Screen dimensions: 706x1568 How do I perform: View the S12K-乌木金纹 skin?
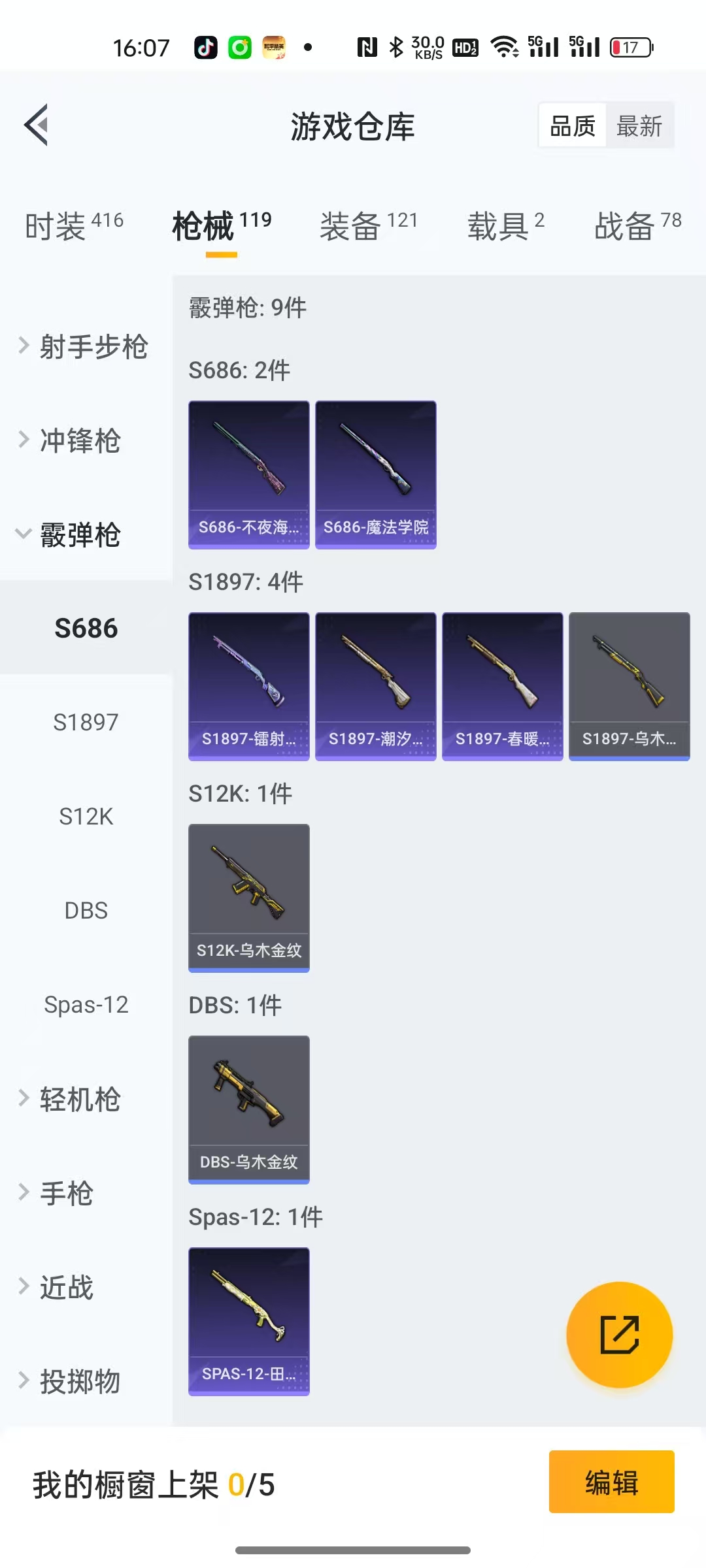(248, 898)
